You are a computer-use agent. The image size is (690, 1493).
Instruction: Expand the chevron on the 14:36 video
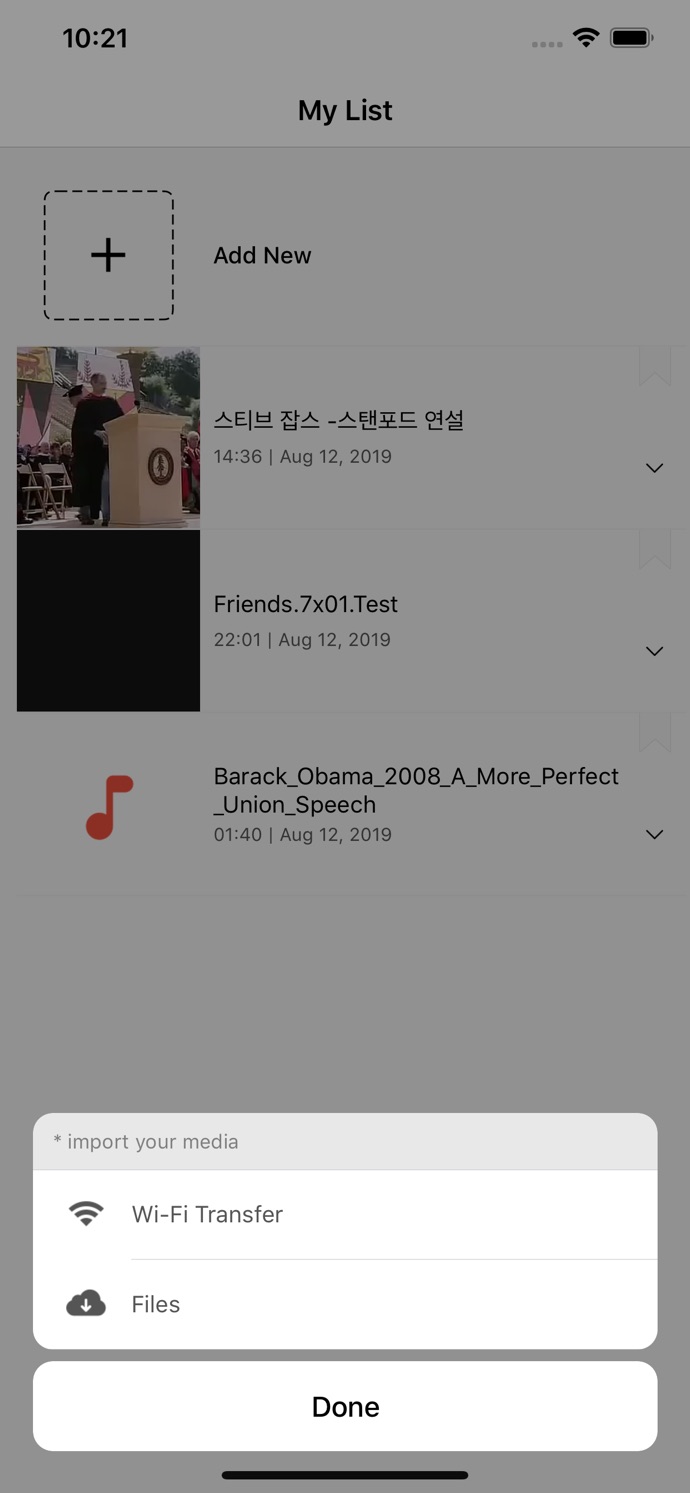tap(655, 468)
